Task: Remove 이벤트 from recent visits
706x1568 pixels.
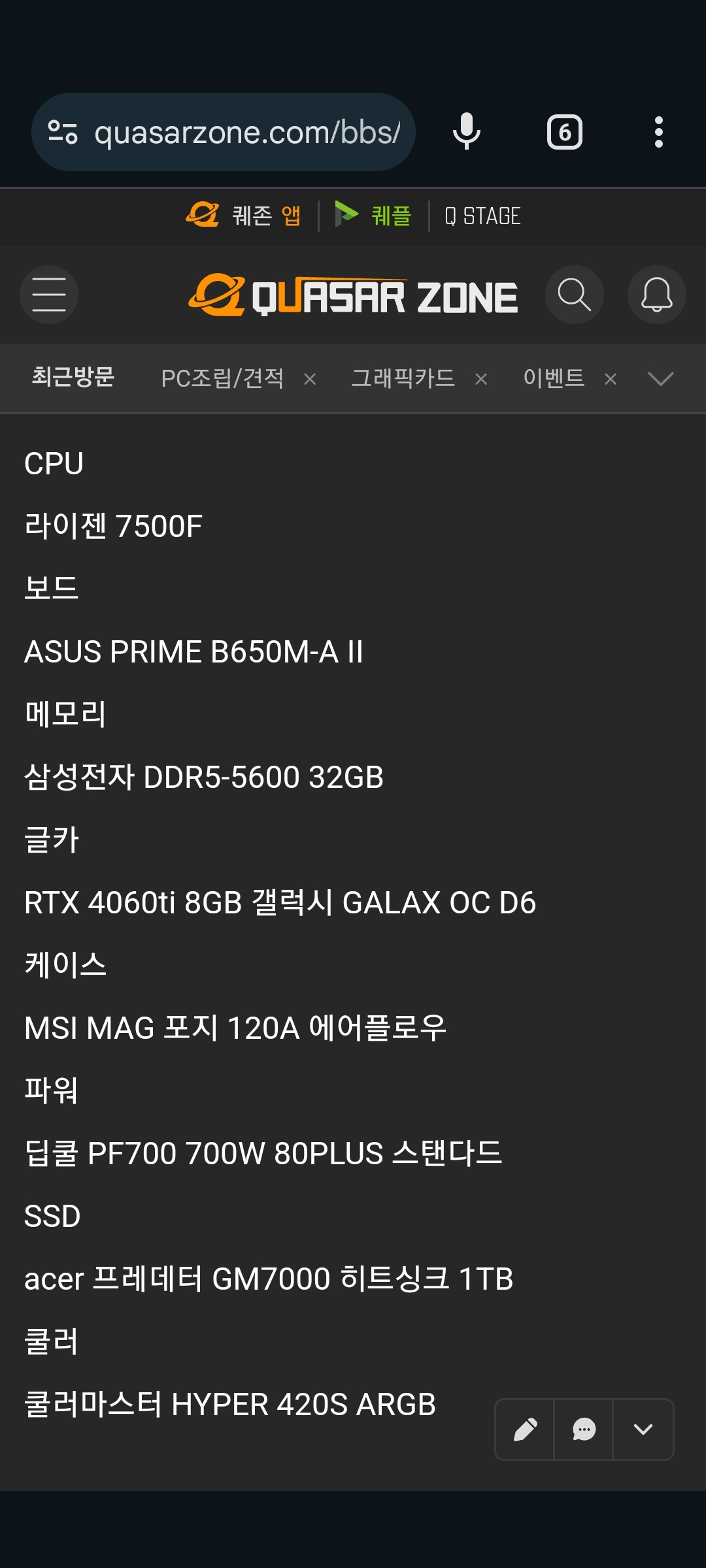Action: 611,380
